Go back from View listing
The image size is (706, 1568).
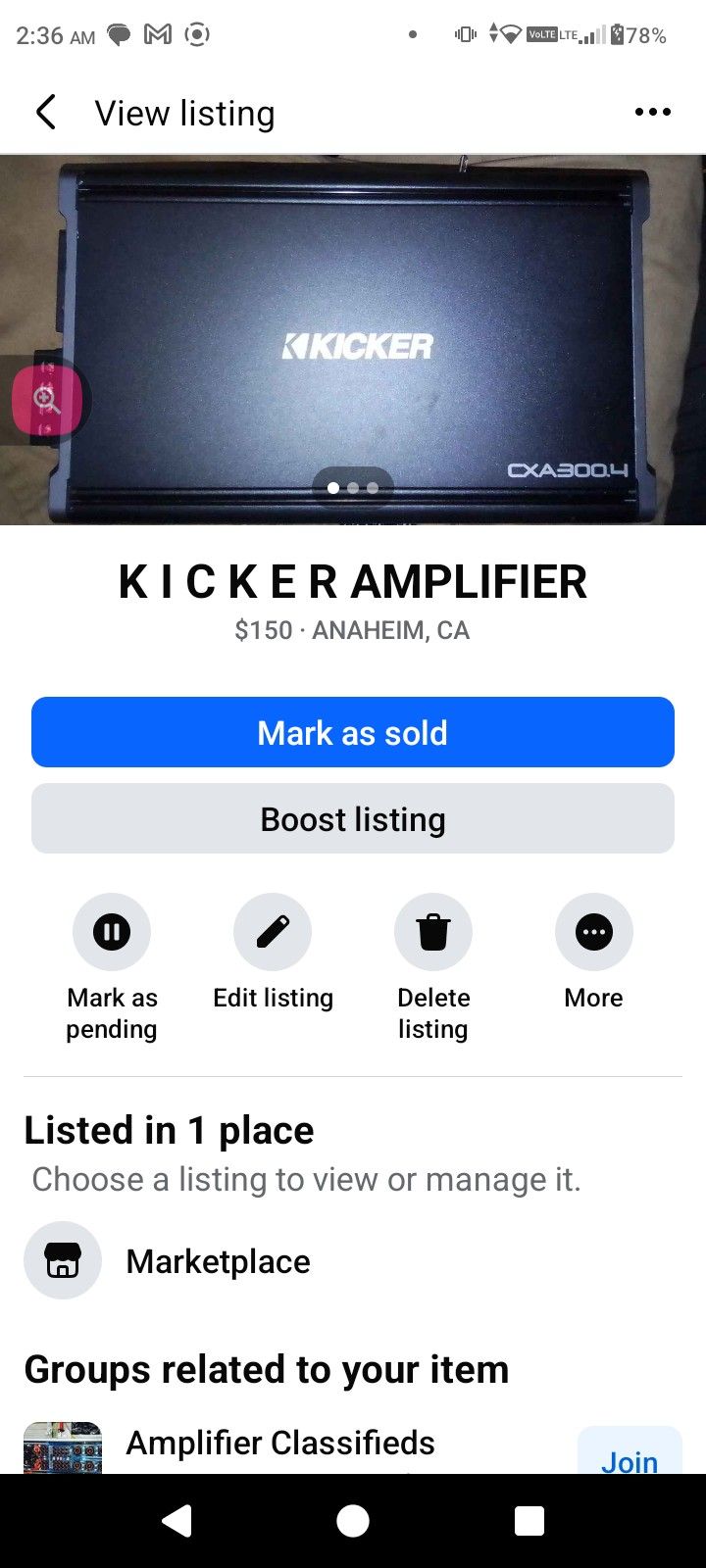pyautogui.click(x=45, y=113)
